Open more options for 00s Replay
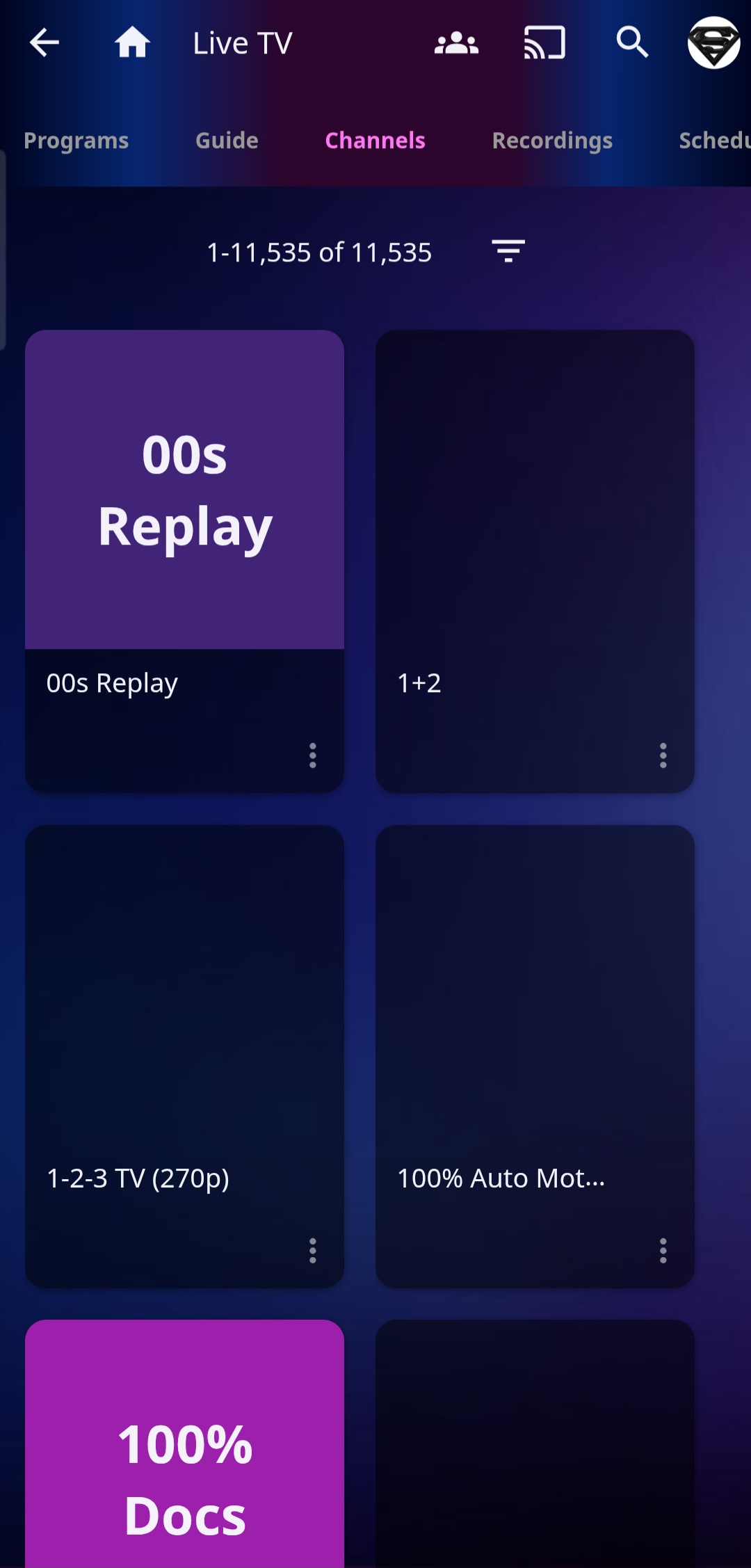This screenshot has width=751, height=1568. tap(313, 755)
